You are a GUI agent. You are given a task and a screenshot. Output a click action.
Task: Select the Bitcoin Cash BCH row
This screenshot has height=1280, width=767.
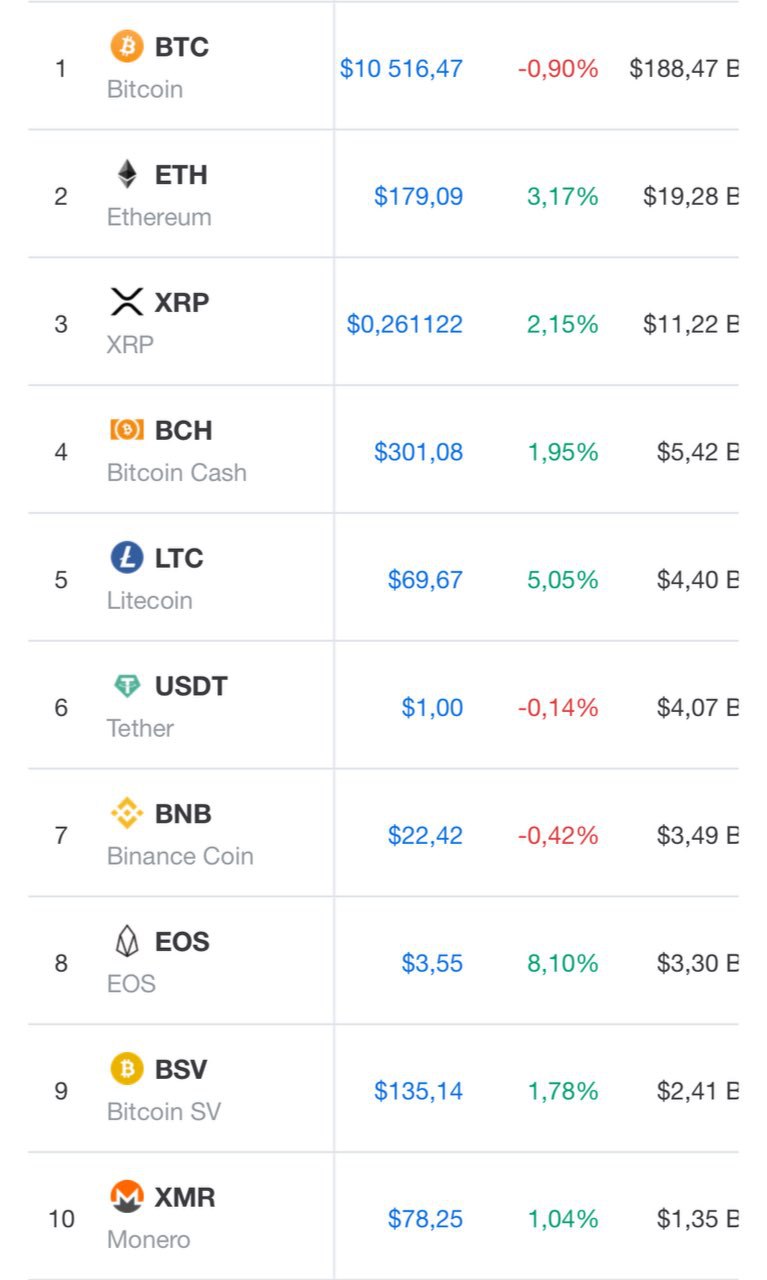(x=383, y=450)
